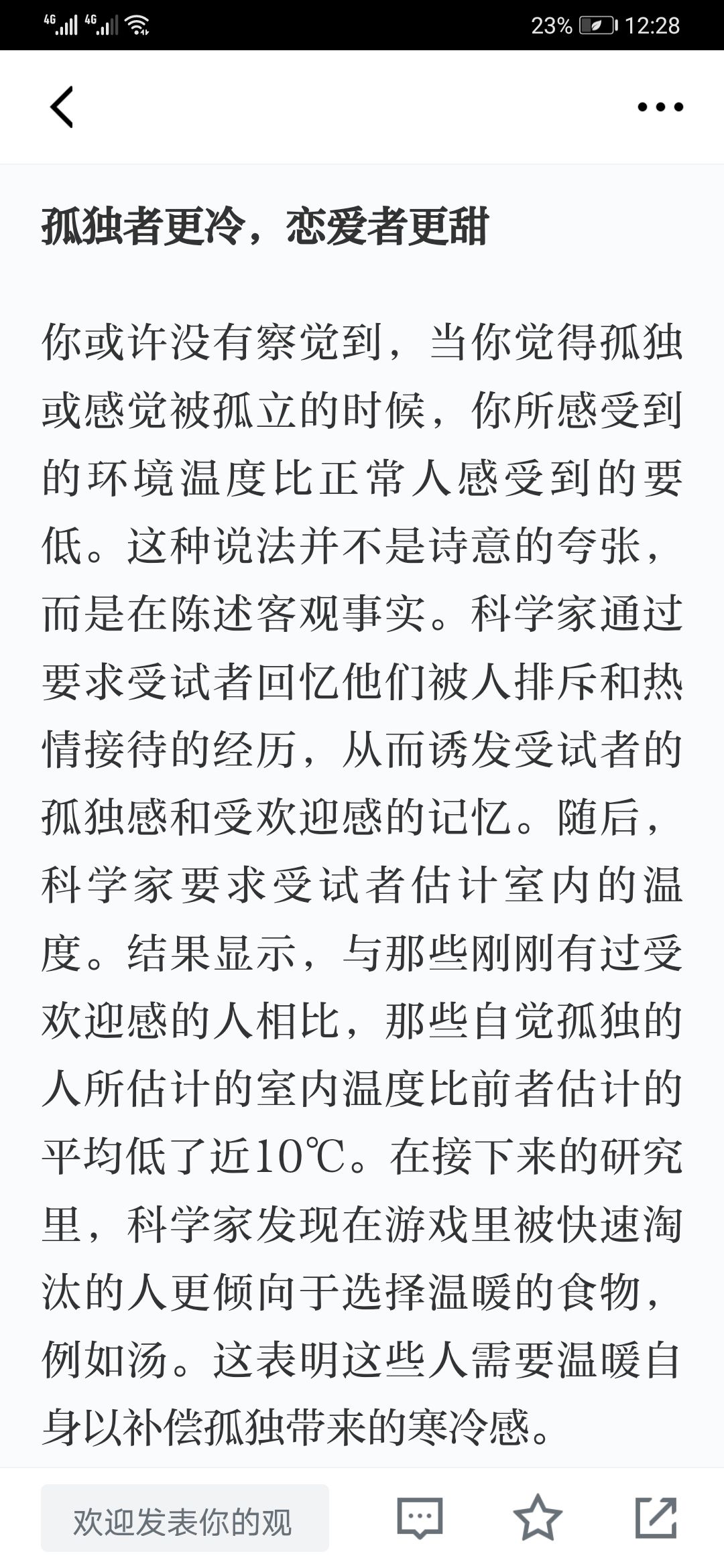The width and height of the screenshot is (724, 1568).
Task: Share the article via export icon
Action: click(x=656, y=1517)
